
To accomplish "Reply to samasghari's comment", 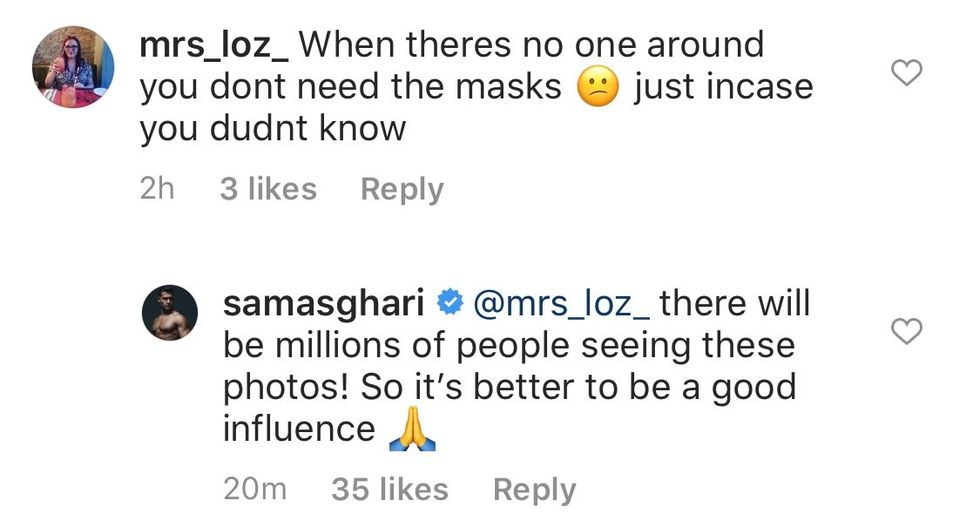I will 534,489.
